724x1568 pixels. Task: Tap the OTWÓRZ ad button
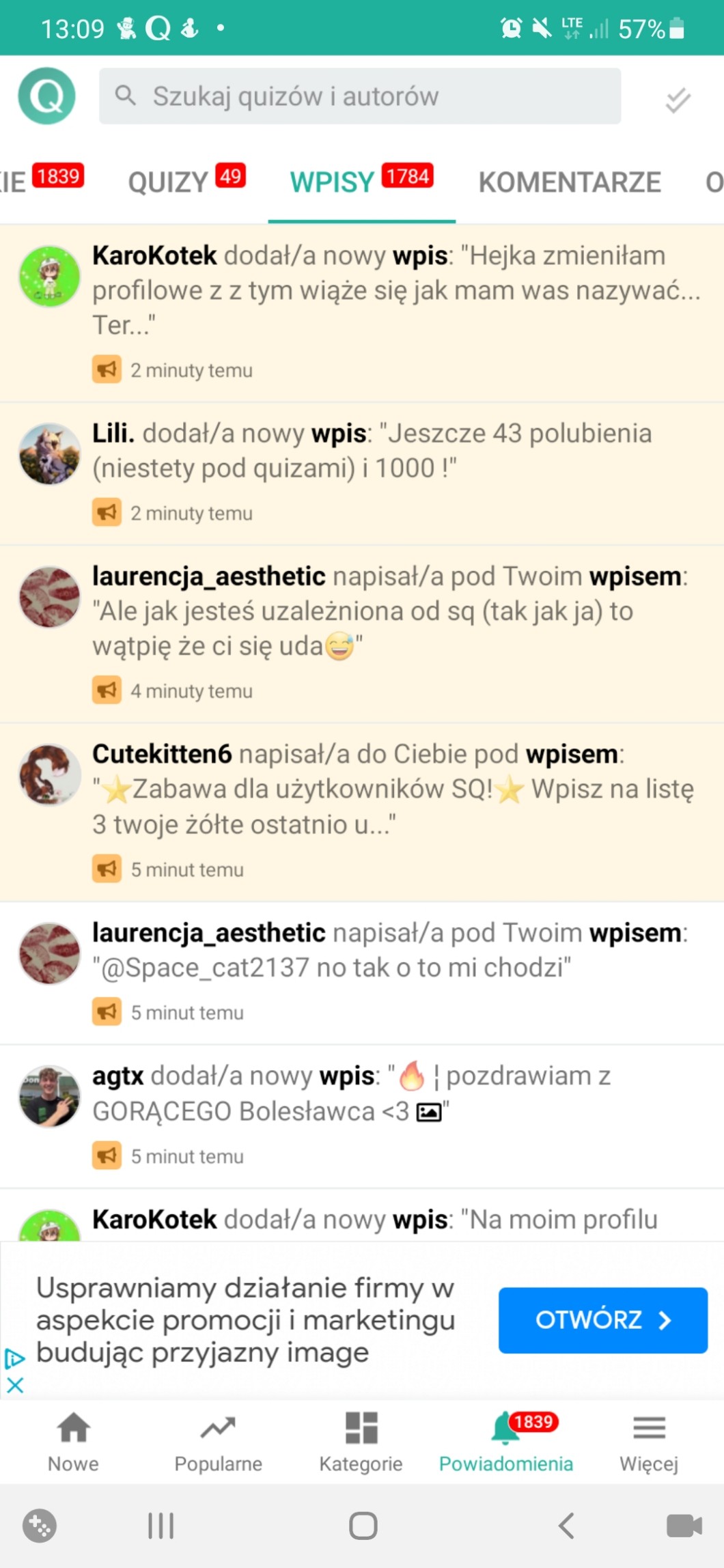pos(602,1319)
